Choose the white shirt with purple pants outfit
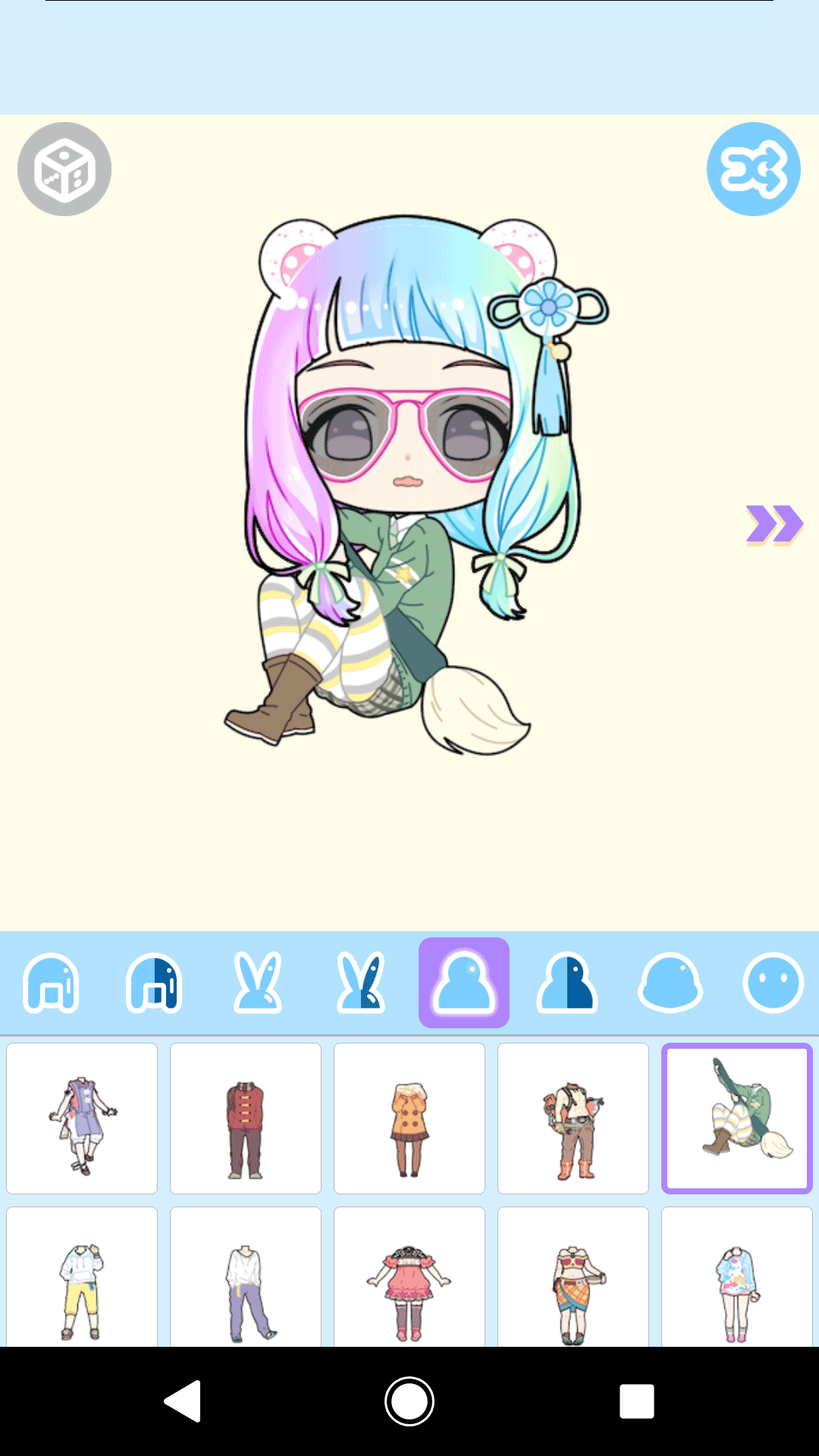 [x=246, y=1278]
